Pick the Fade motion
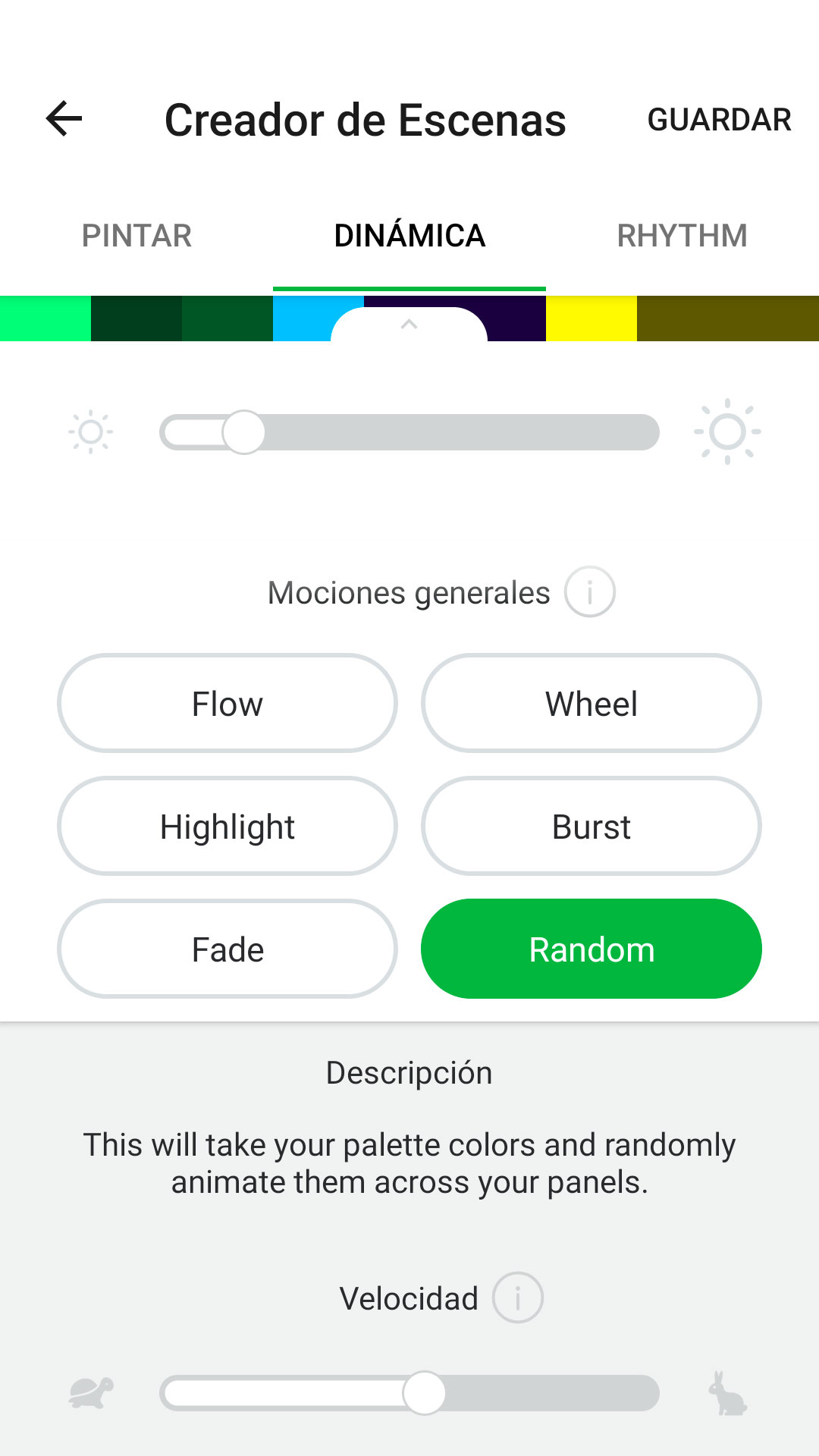The width and height of the screenshot is (819, 1456). tap(227, 949)
